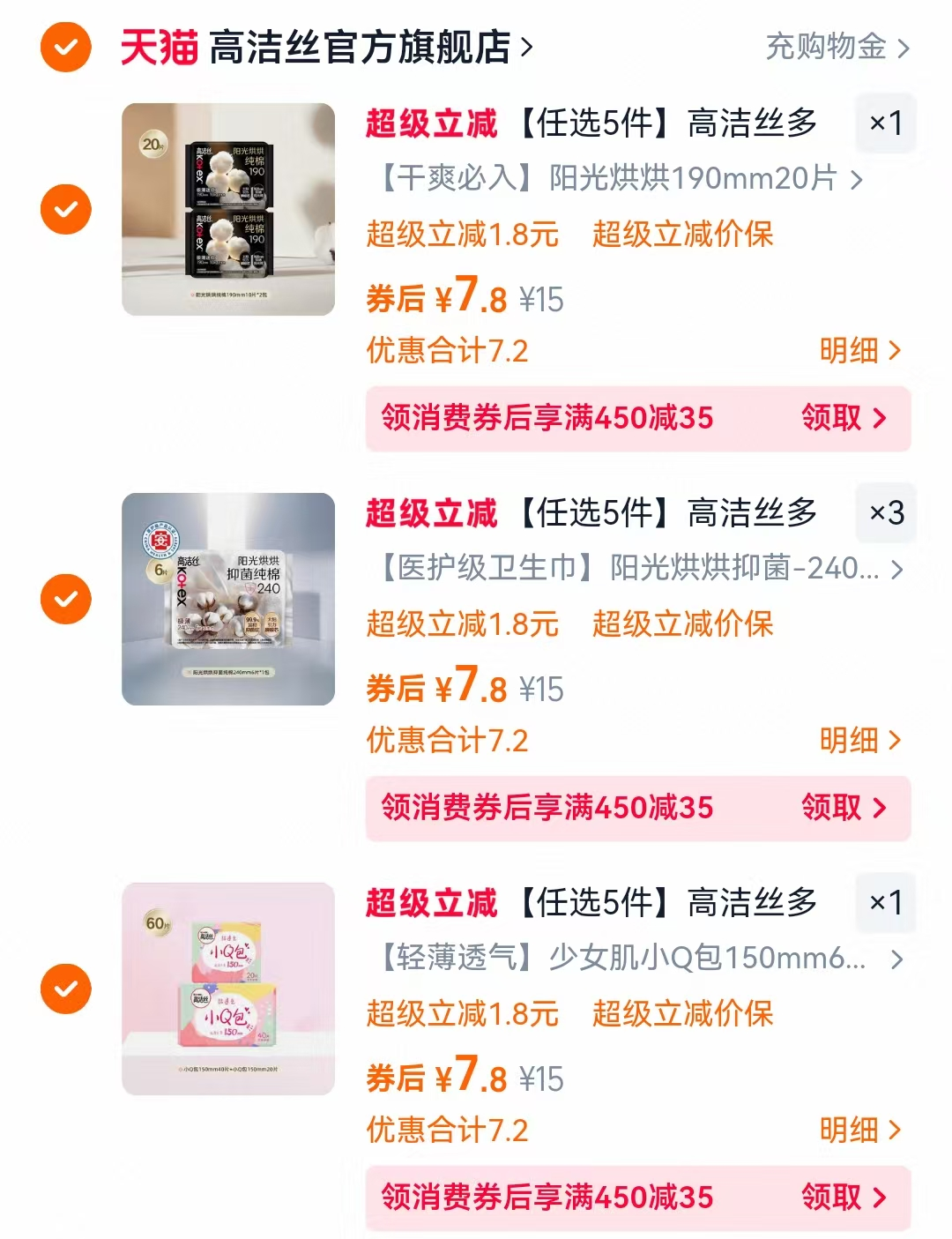Click 领取 on the bottom 满450减35 coupon

click(x=844, y=1198)
